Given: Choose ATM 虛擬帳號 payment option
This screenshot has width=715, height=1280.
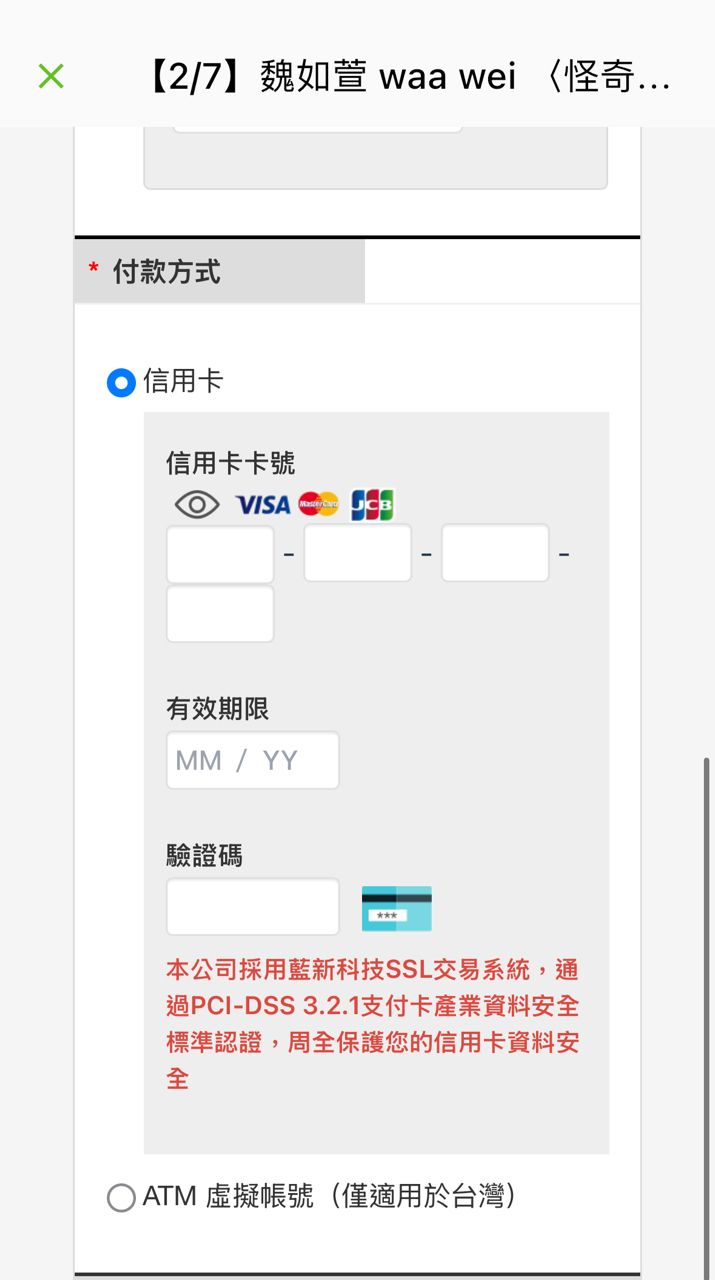Looking at the screenshot, I should click(121, 1197).
